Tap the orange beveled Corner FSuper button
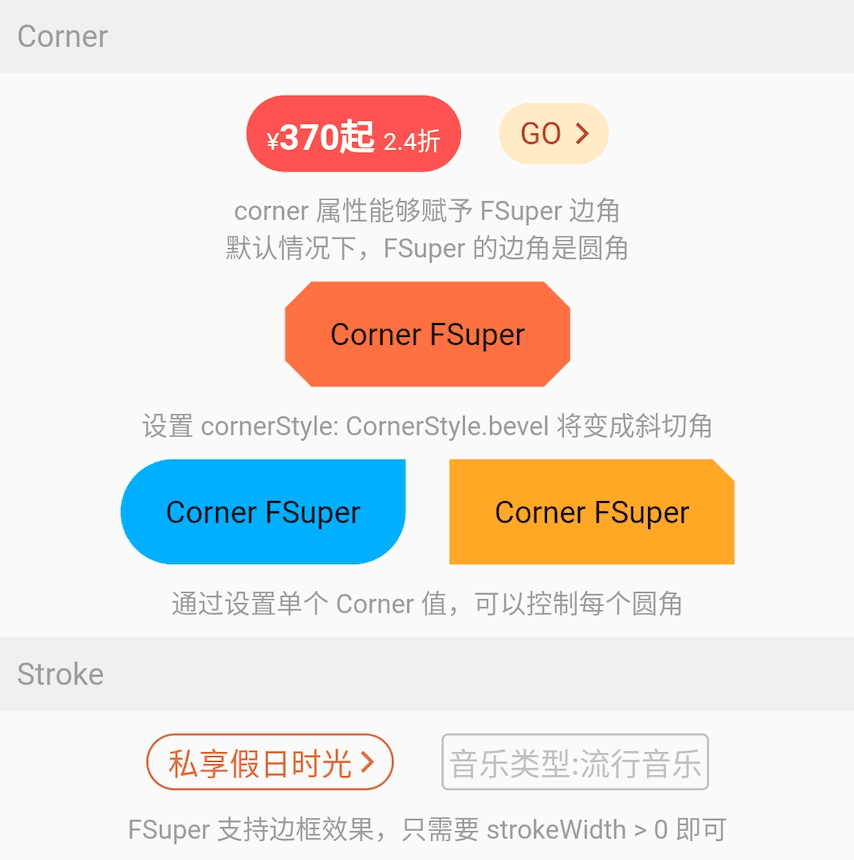Viewport: 854px width, 860px height. (427, 334)
